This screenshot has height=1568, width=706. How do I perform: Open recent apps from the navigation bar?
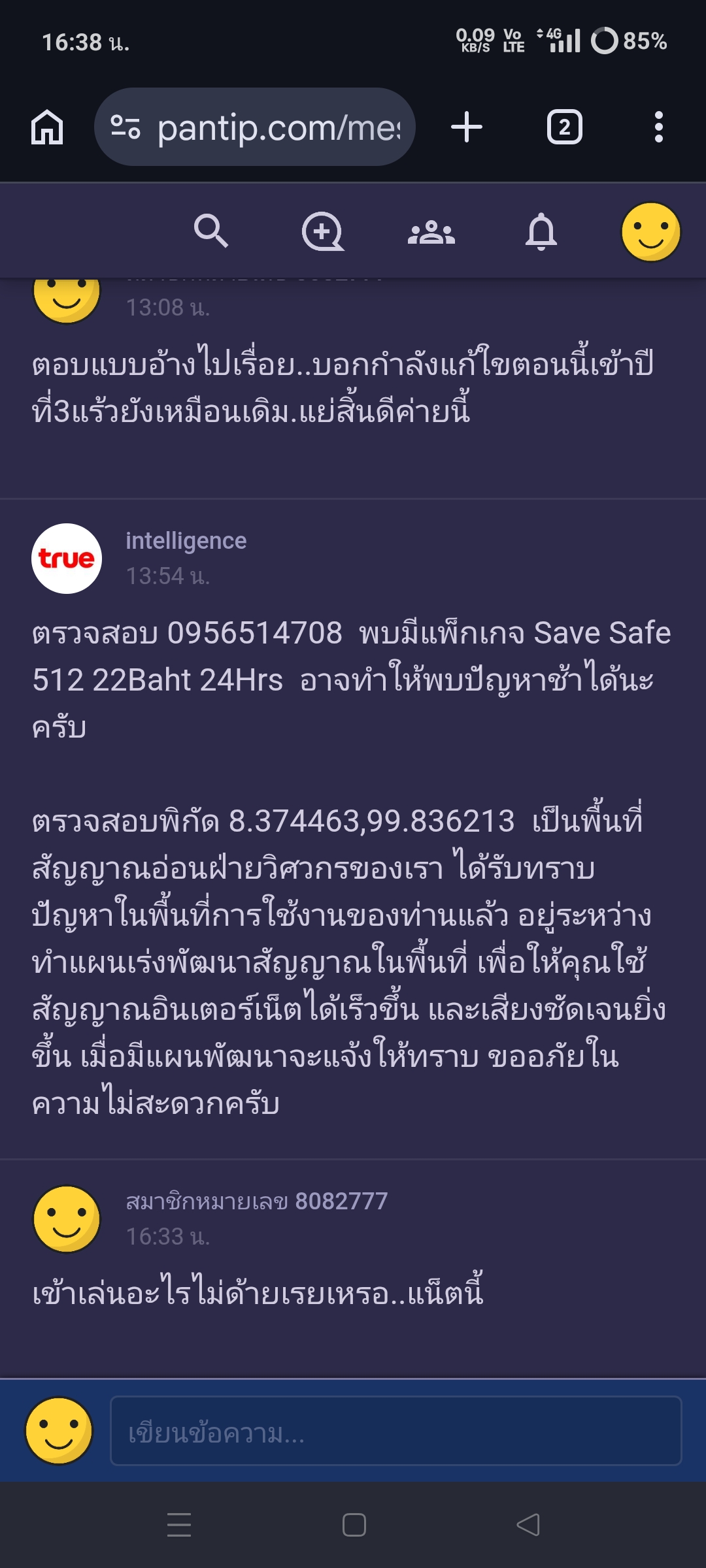coord(179,1525)
